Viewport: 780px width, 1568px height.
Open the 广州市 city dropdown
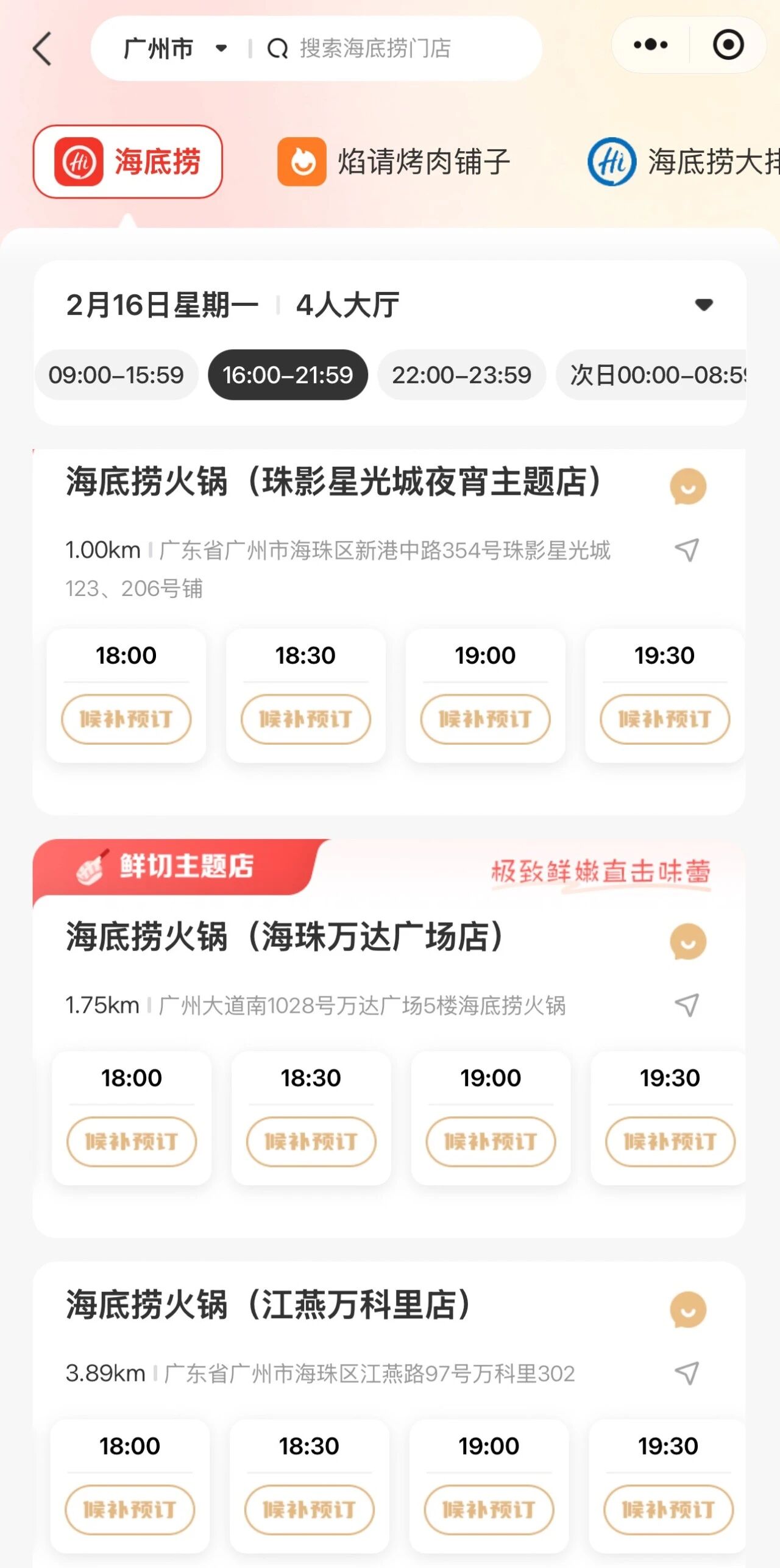[x=174, y=49]
